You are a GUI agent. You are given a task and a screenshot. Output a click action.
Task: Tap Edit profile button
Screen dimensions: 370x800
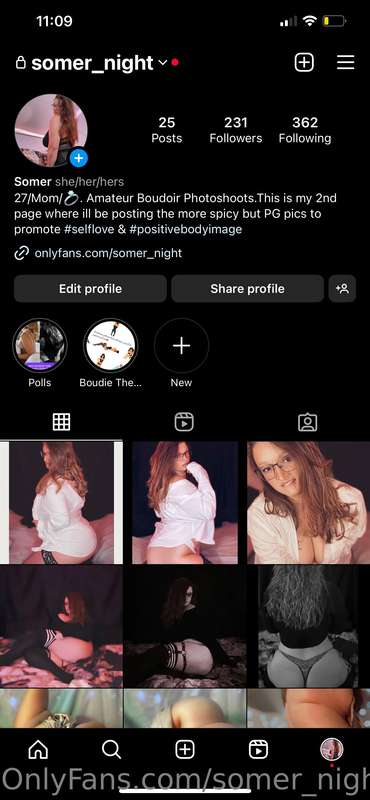pos(90,289)
